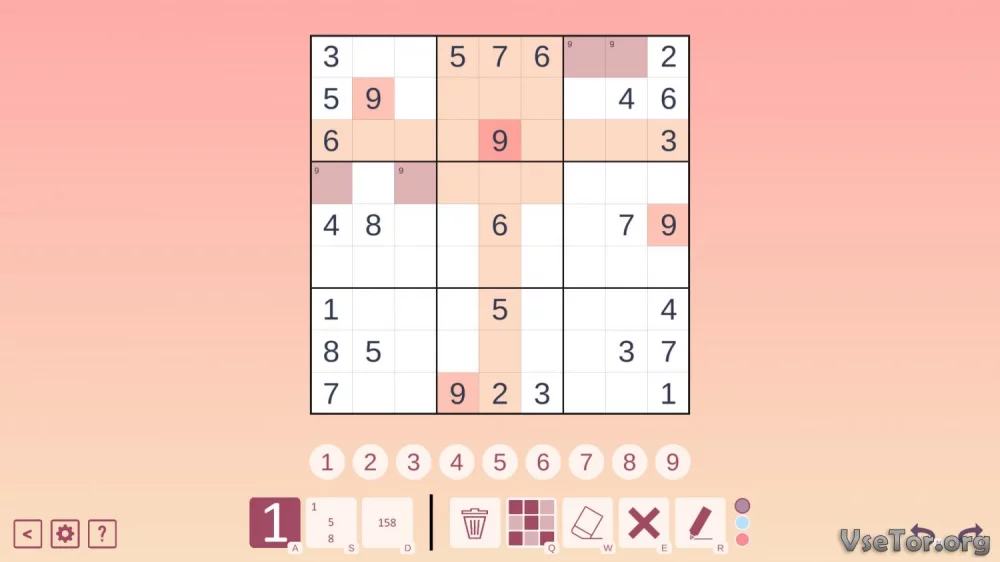Screen dimensions: 1000x562
Task: Tap the trash can to clear cell
Action: tap(474, 522)
